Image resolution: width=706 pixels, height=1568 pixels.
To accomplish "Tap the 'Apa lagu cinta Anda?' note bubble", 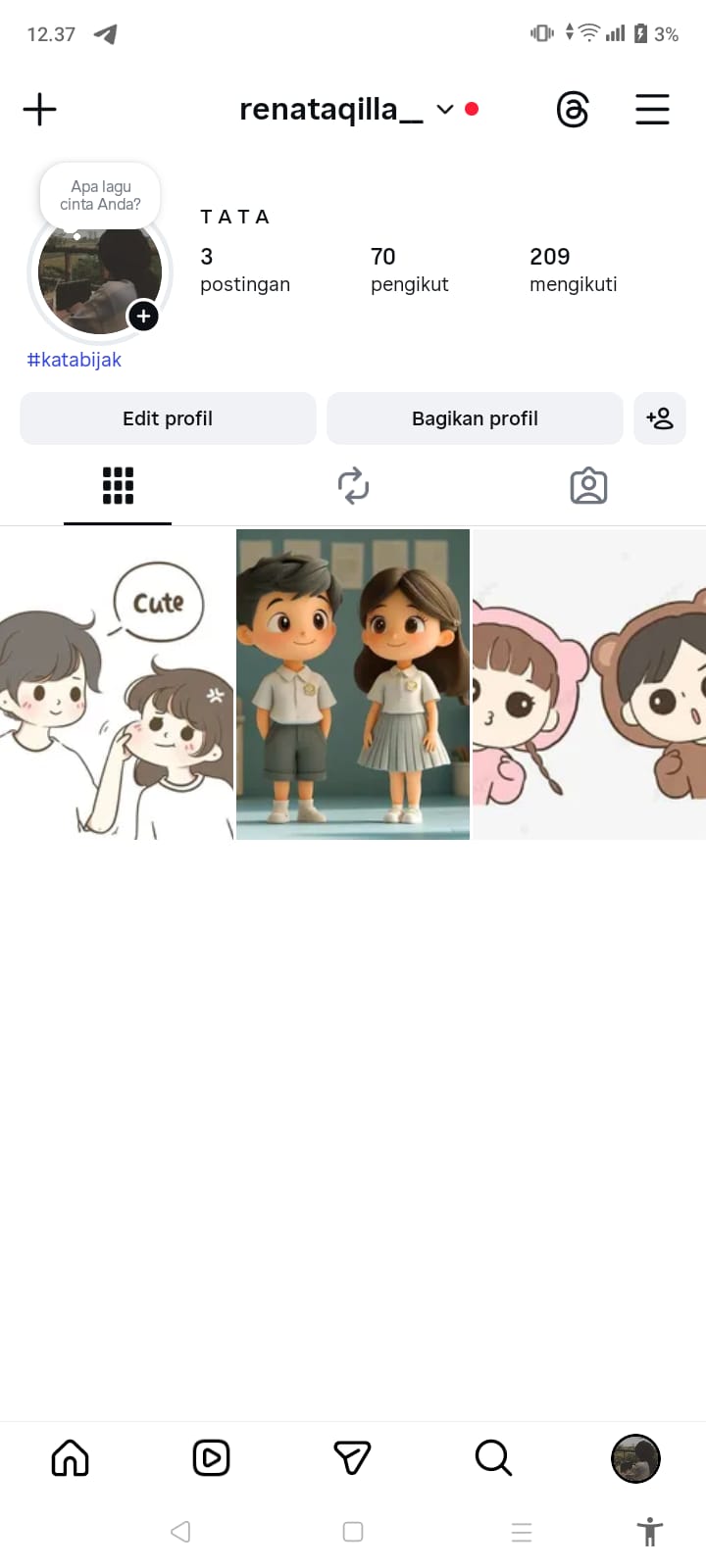I will pos(100,195).
